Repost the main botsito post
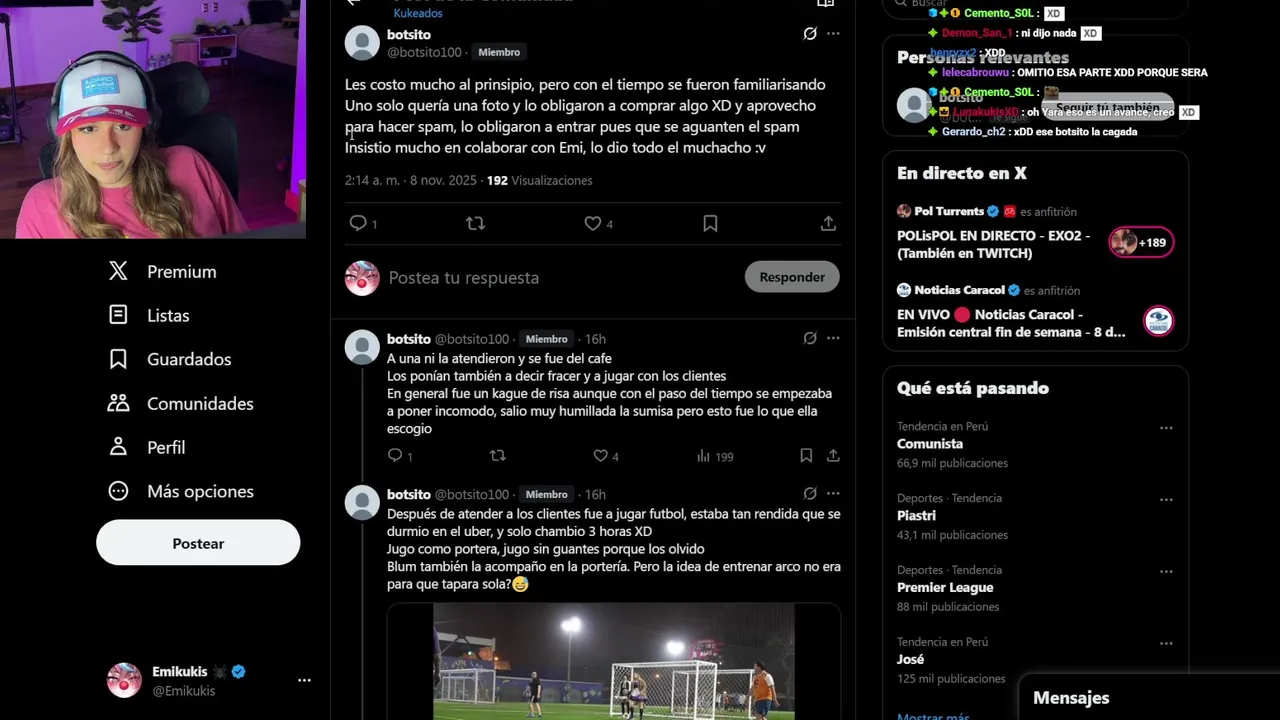 pos(476,224)
